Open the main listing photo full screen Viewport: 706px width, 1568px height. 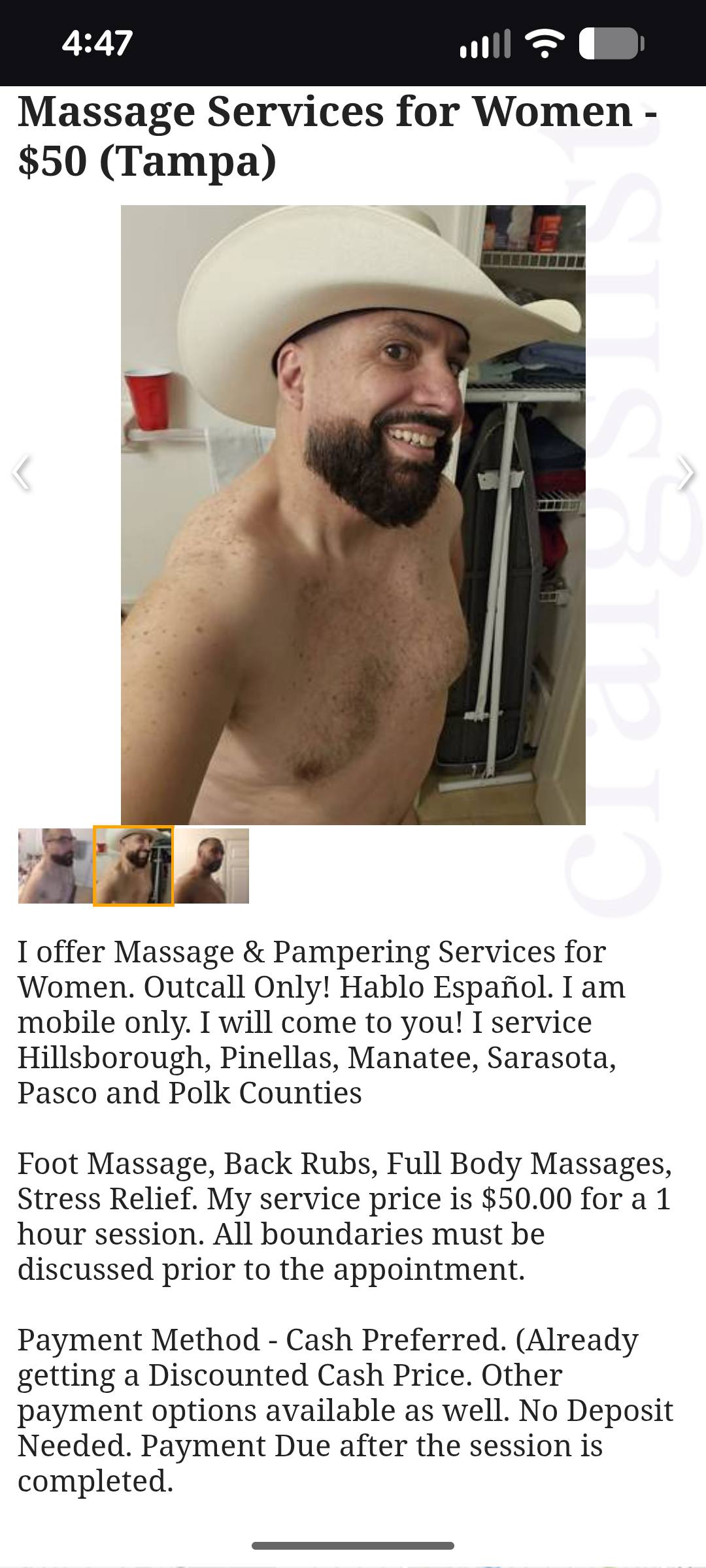[353, 515]
